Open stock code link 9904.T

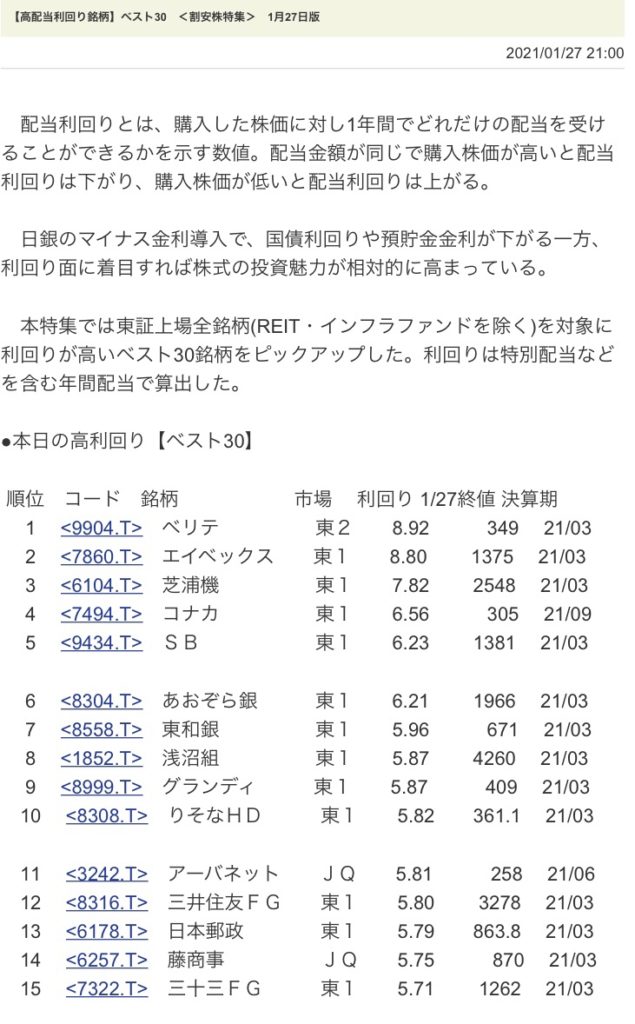[x=101, y=528]
